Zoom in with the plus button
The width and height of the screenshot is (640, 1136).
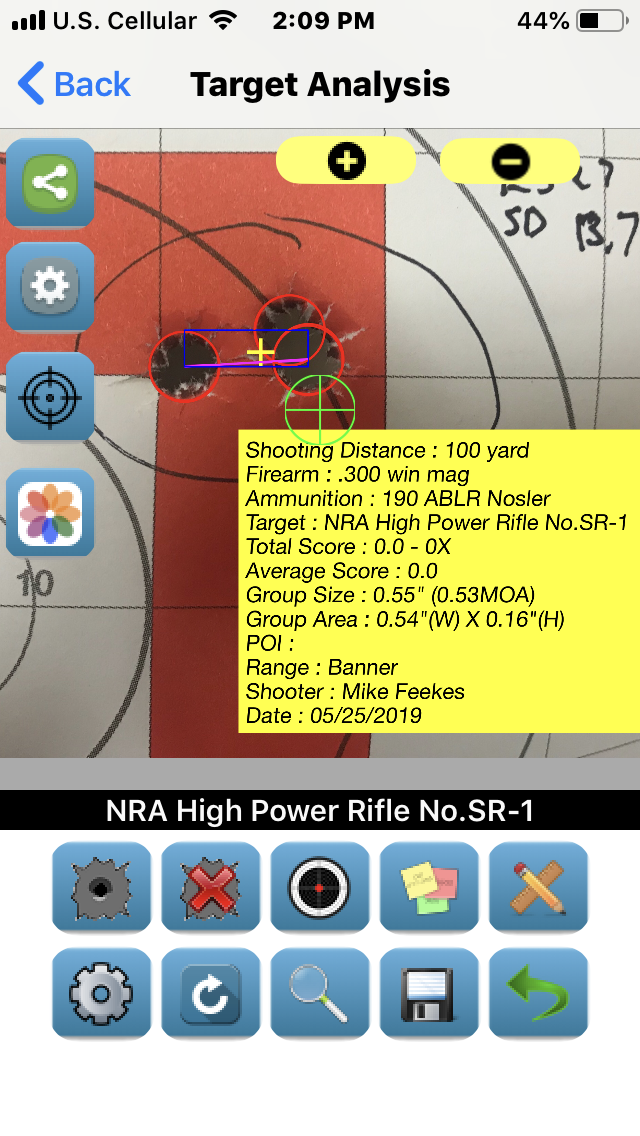(x=346, y=161)
